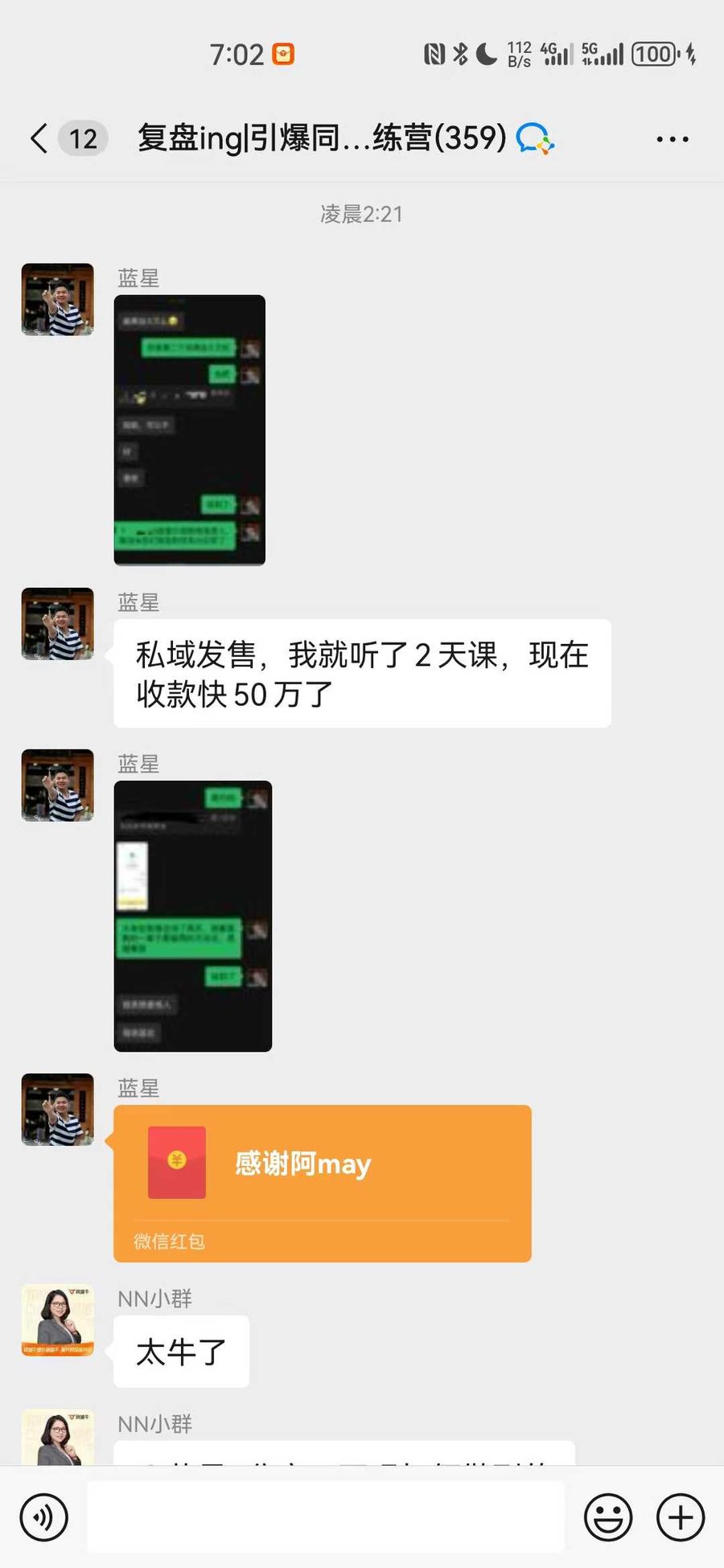Image resolution: width=724 pixels, height=1568 pixels.
Task: Open the second chat screenshot image from 蓝星
Action: click(193, 916)
